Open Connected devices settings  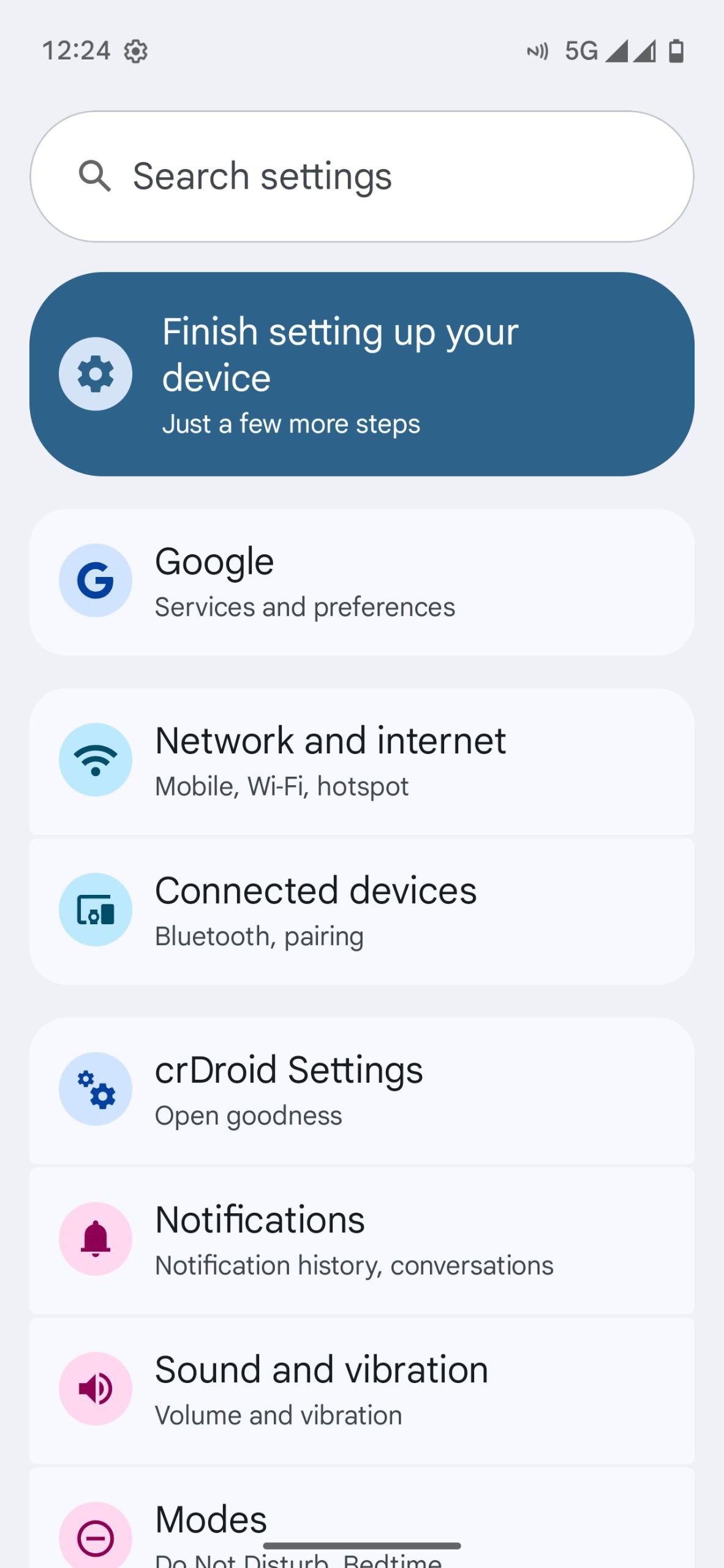[361, 911]
